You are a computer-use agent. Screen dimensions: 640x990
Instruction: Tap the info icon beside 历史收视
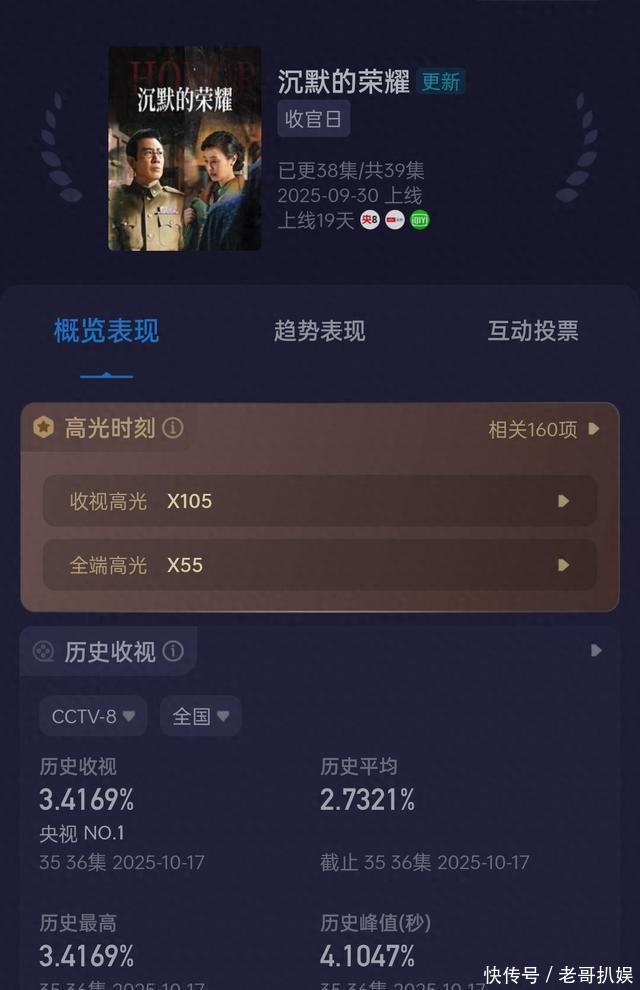(x=173, y=652)
